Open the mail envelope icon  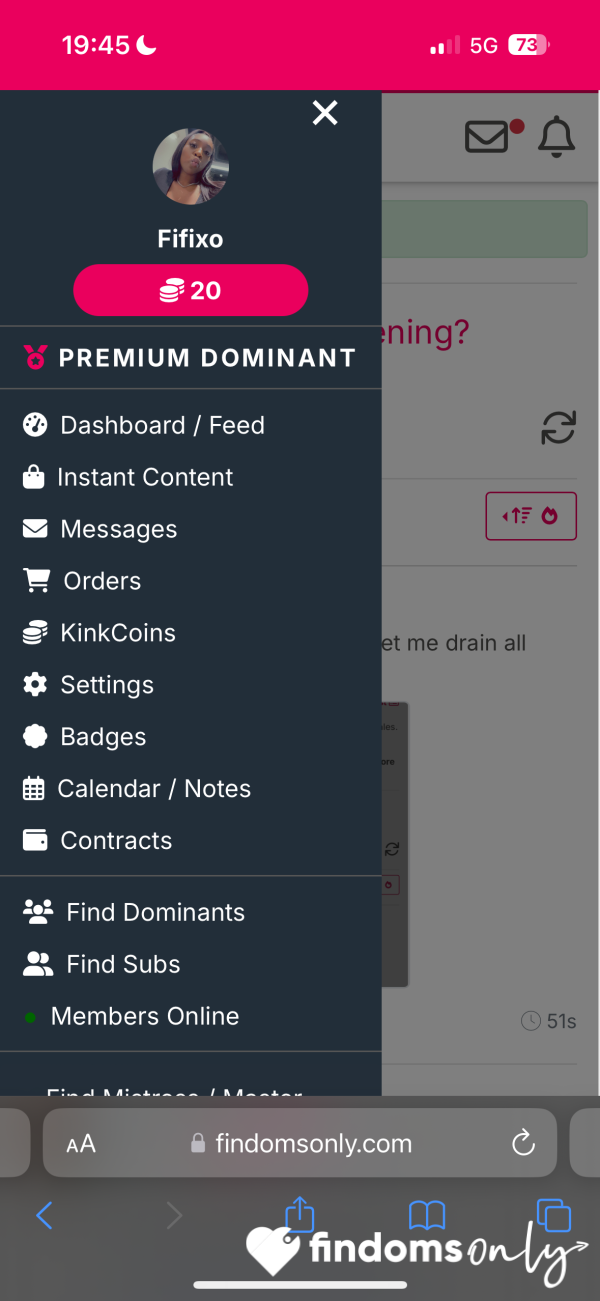[487, 137]
